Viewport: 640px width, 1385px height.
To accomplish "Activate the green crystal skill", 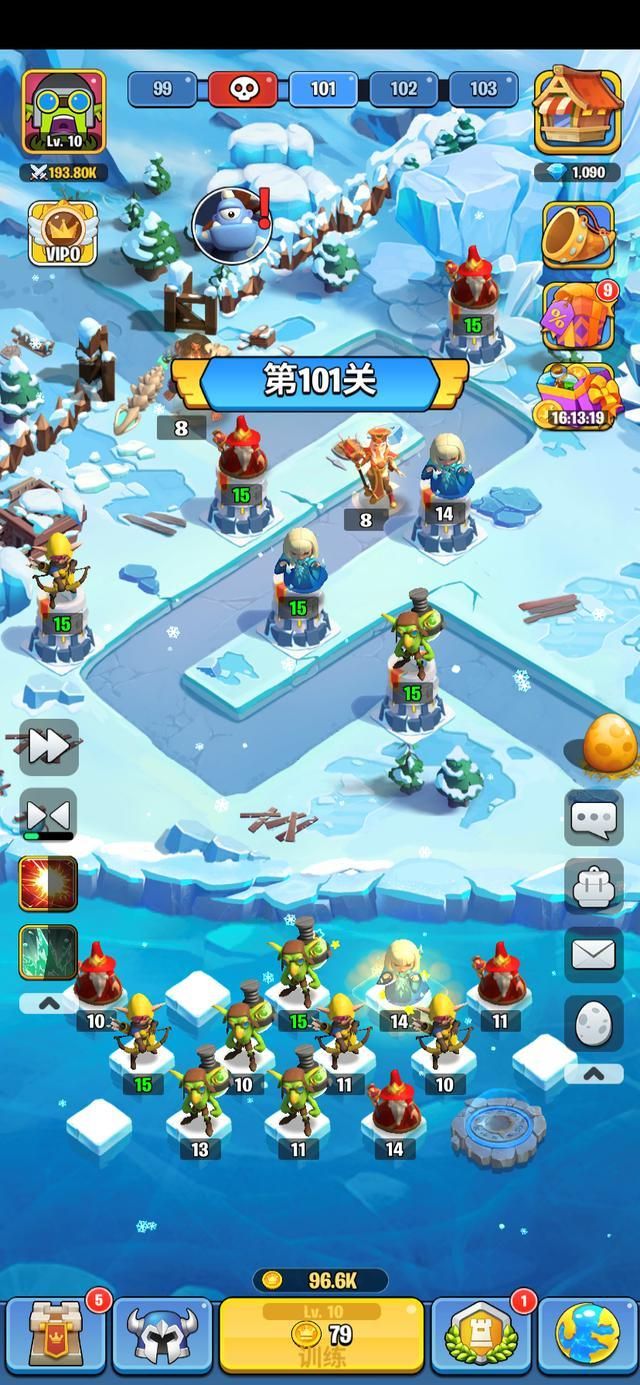I will tap(48, 952).
